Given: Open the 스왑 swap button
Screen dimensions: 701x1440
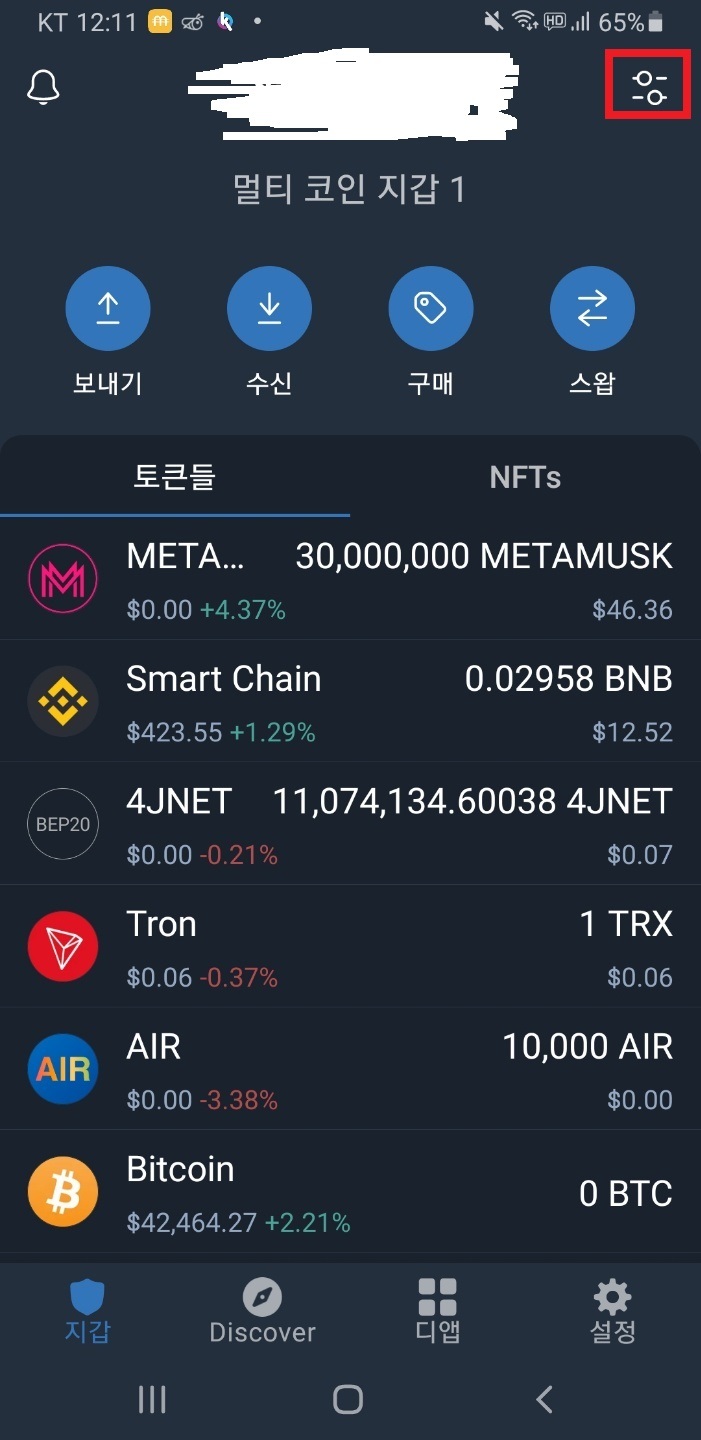Looking at the screenshot, I should pyautogui.click(x=592, y=310).
